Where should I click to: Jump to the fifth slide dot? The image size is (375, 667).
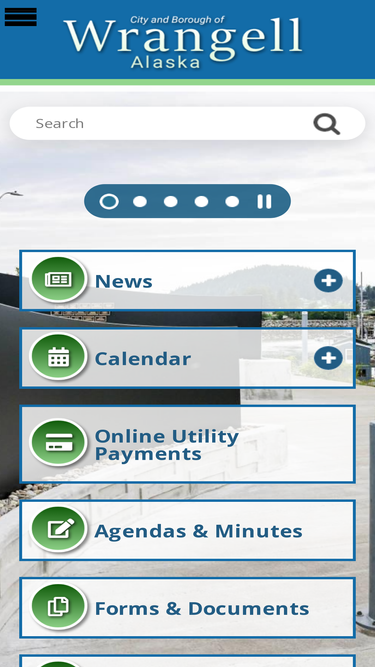(232, 201)
